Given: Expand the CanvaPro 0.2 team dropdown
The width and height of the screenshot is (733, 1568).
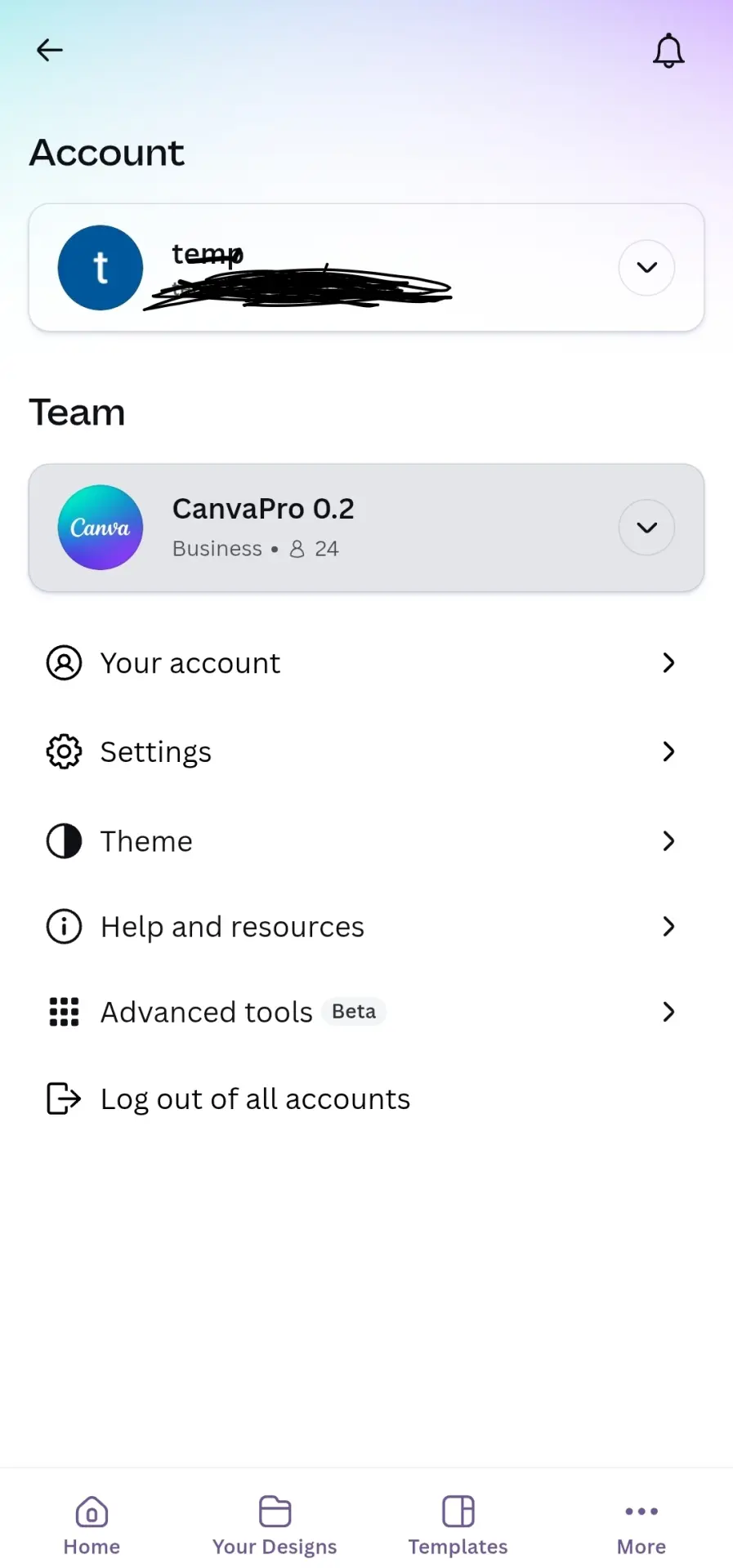Looking at the screenshot, I should [x=646, y=528].
